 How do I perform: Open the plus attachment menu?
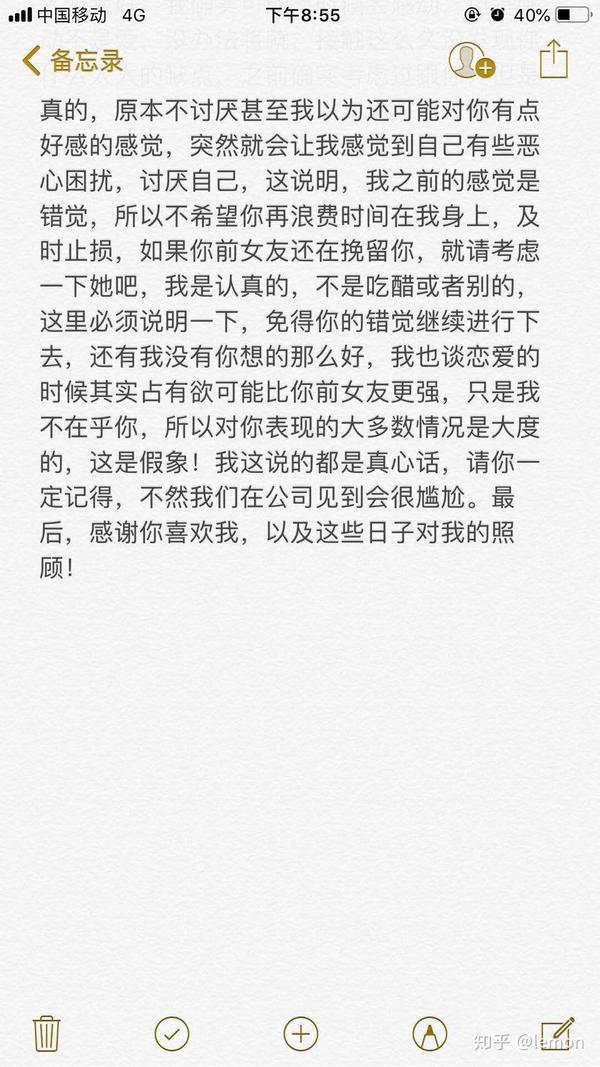(301, 1034)
